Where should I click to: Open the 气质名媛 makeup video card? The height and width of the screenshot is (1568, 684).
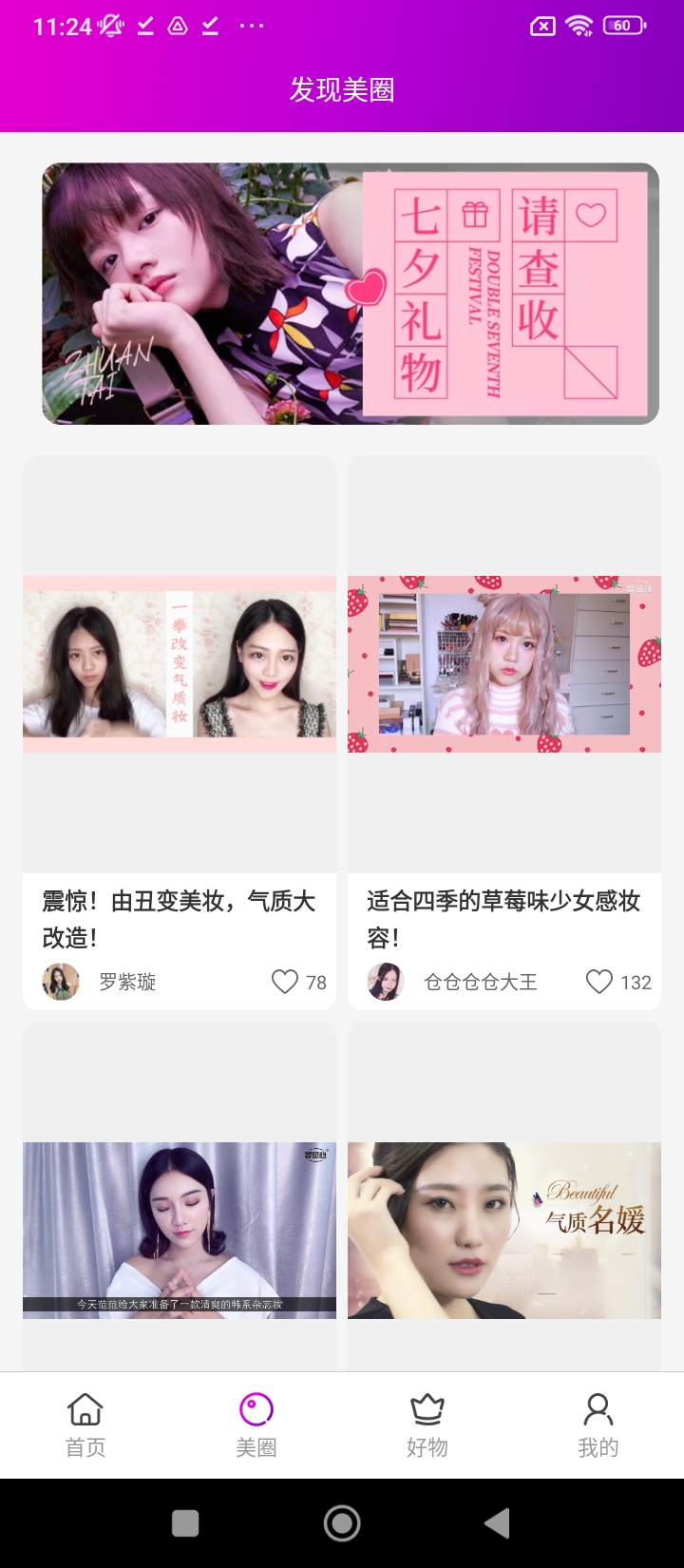(x=504, y=1230)
